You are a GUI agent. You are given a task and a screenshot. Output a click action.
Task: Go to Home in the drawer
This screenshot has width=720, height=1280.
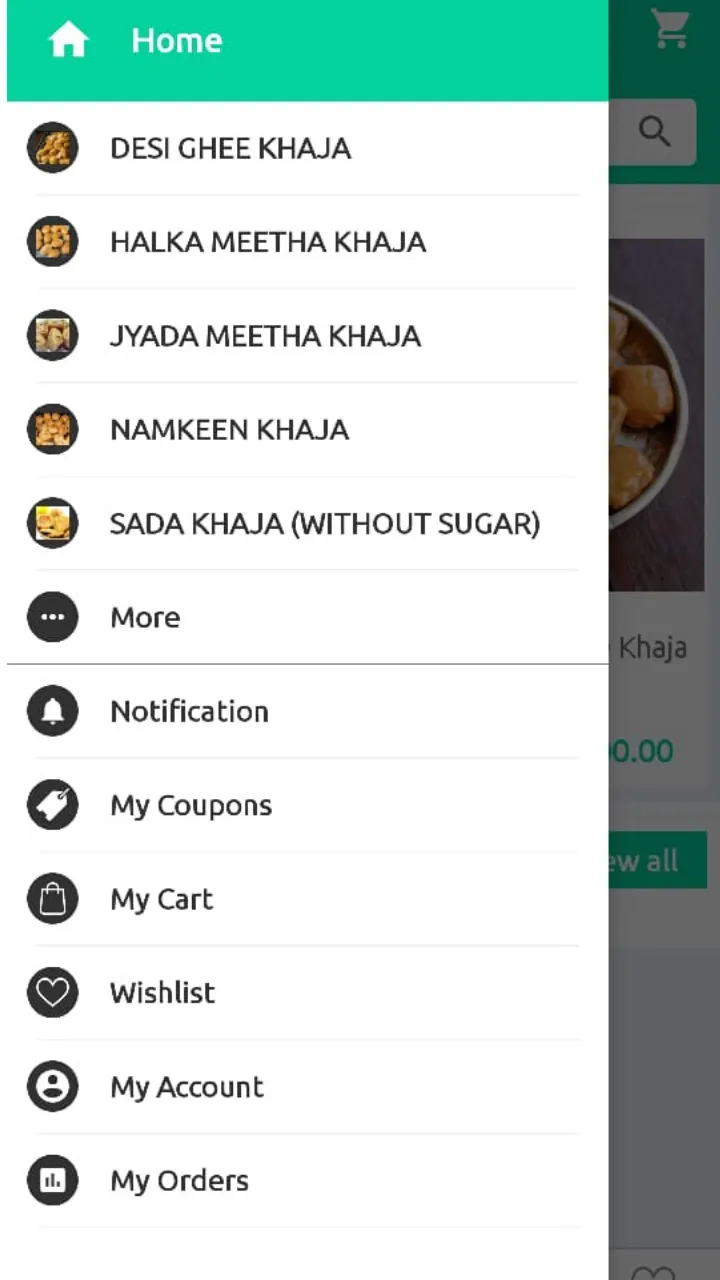click(x=176, y=41)
